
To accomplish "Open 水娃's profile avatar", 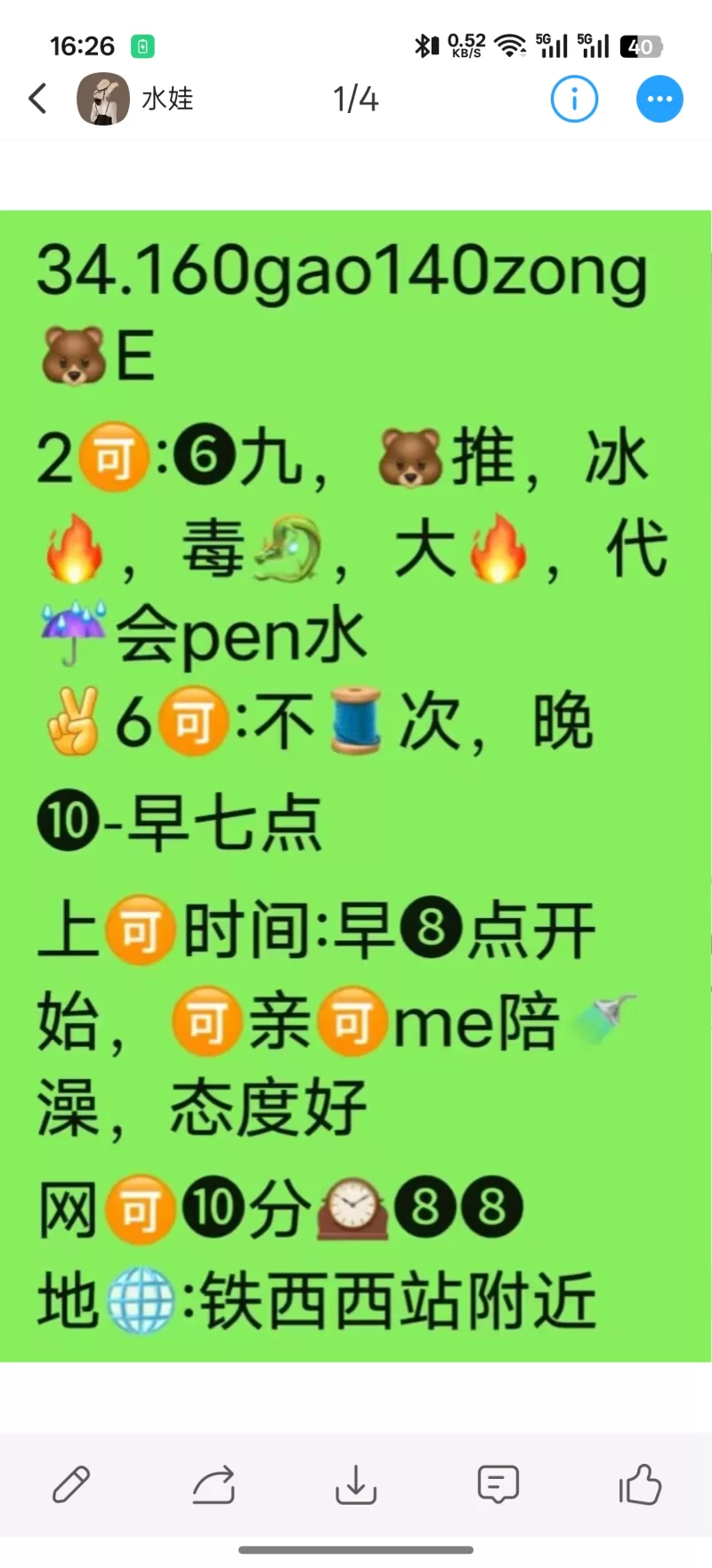I will click(x=103, y=99).
